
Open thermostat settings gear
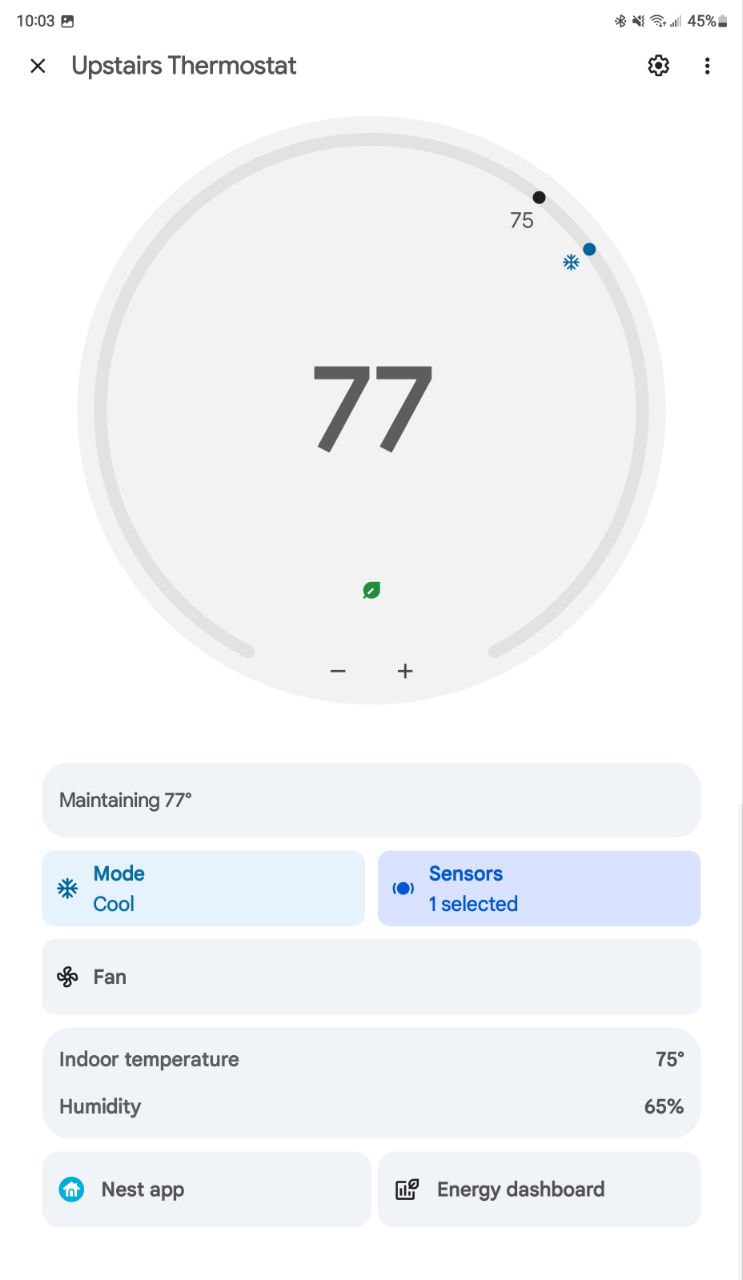click(658, 66)
